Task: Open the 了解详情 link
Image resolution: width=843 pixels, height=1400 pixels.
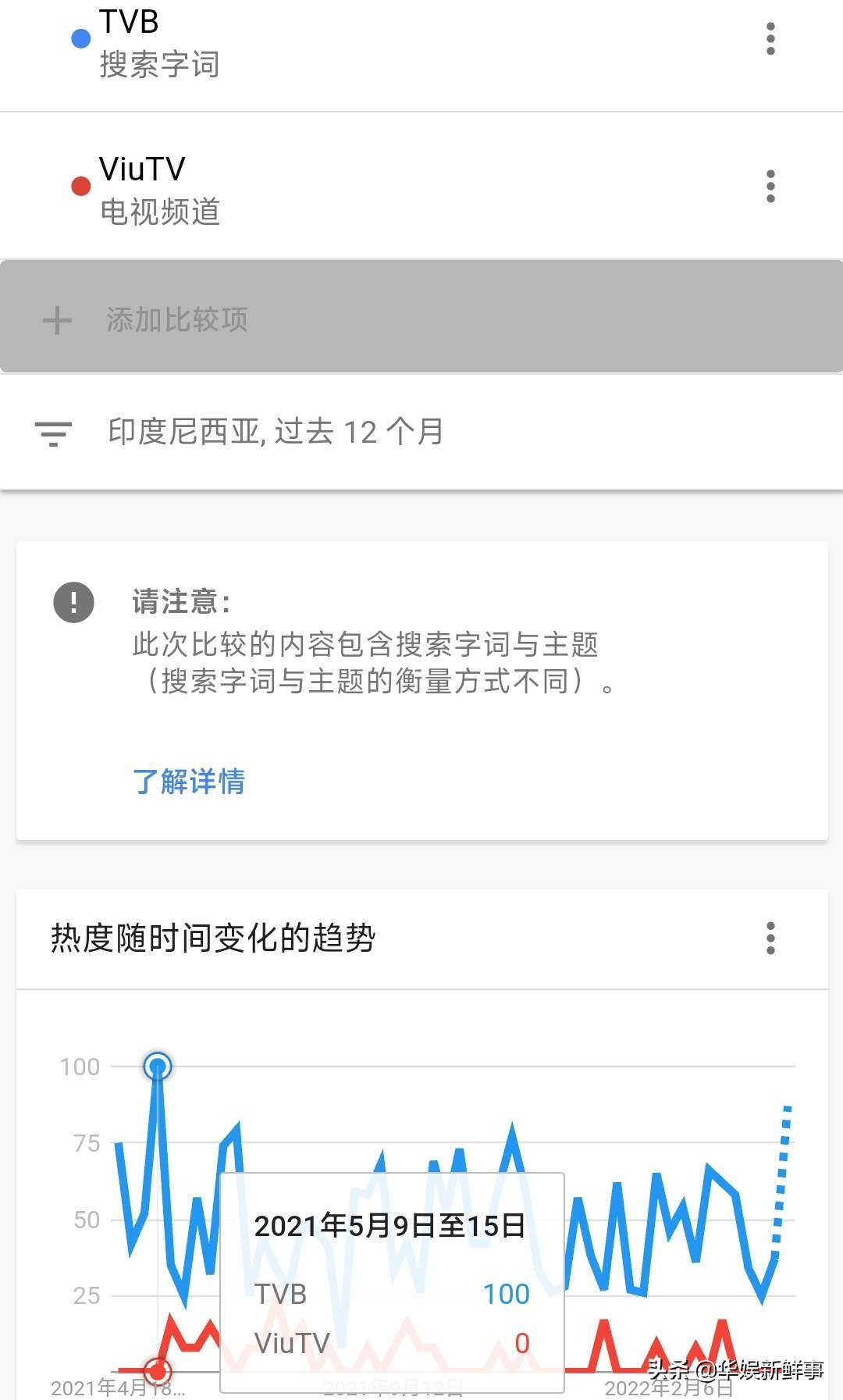Action: [189, 782]
